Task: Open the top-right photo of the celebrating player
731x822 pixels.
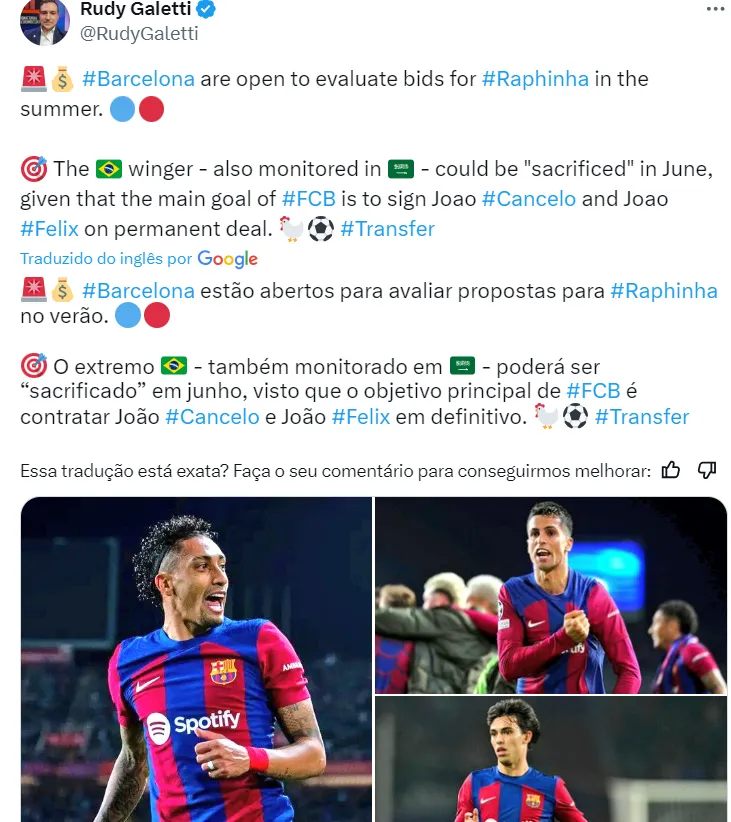Action: [x=551, y=596]
